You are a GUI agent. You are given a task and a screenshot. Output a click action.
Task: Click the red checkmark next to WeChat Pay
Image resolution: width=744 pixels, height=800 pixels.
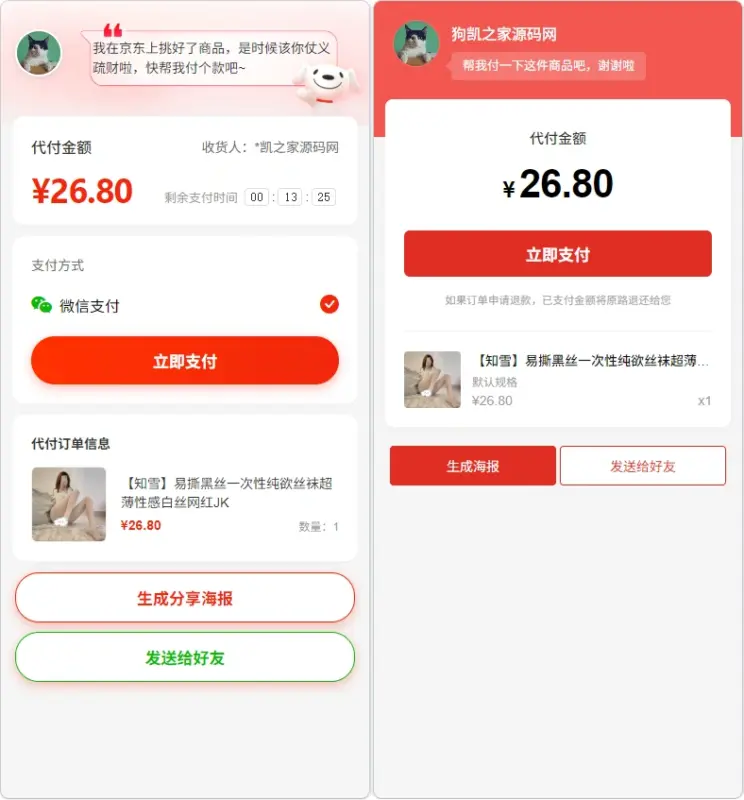[x=329, y=304]
